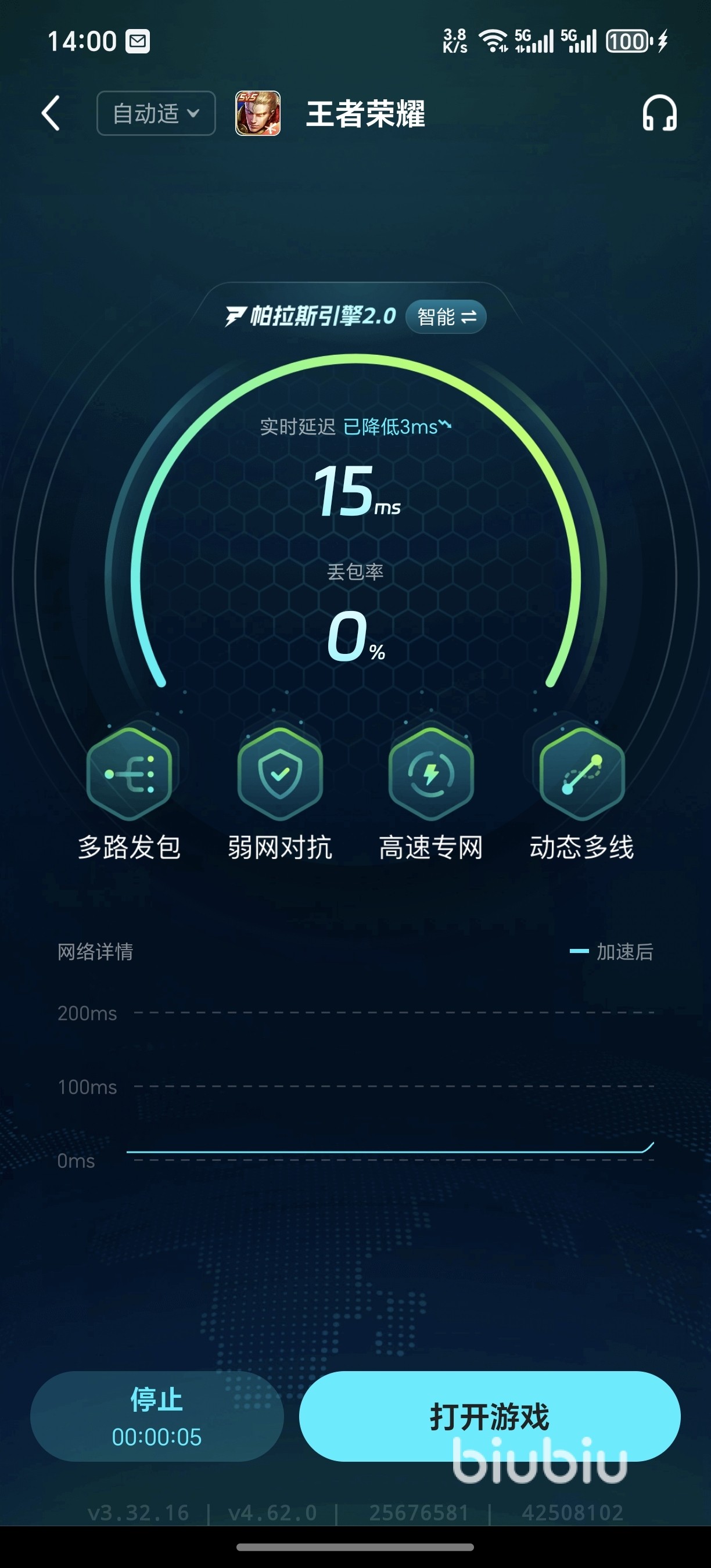The image size is (711, 1568).
Task: Stop acceleration with the 停止 button
Action: click(x=156, y=1416)
